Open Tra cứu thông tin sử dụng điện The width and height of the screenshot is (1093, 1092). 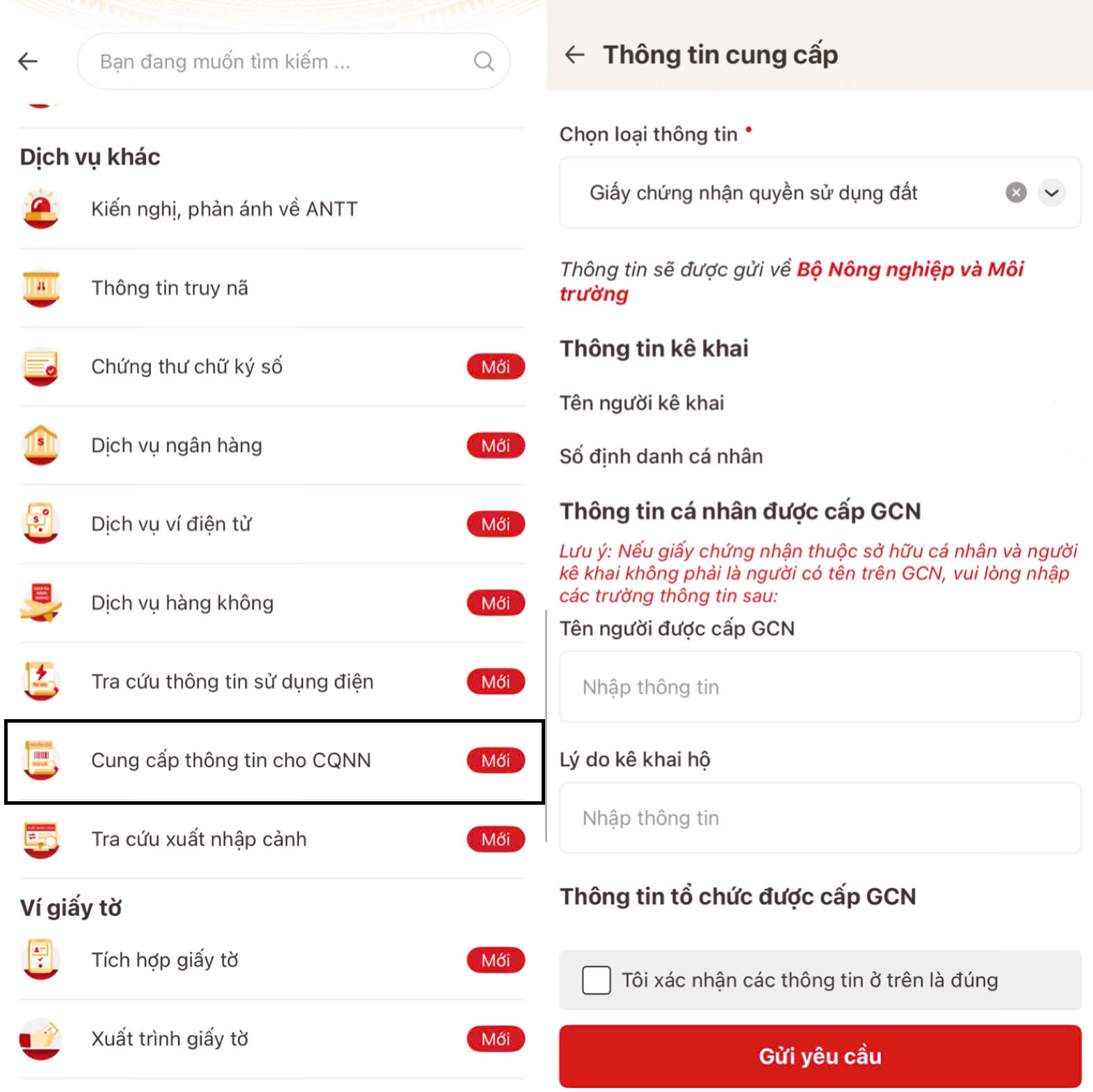[232, 682]
